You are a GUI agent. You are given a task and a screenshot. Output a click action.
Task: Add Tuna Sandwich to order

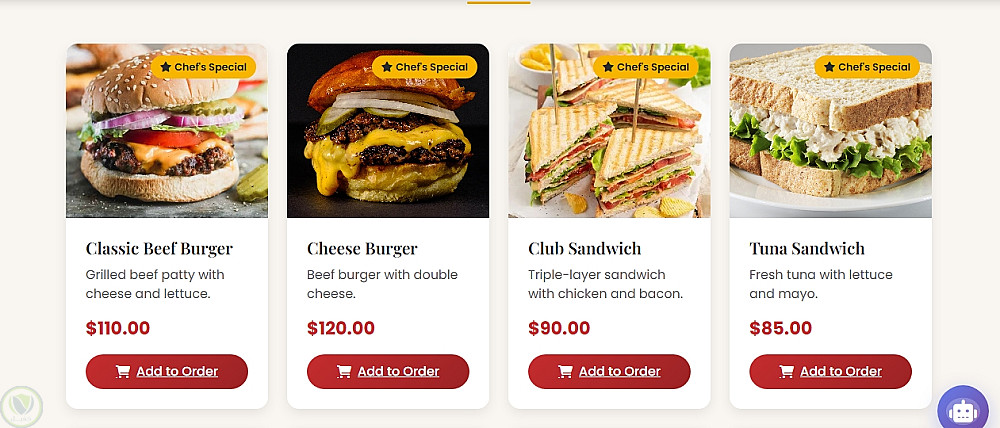pyautogui.click(x=830, y=371)
